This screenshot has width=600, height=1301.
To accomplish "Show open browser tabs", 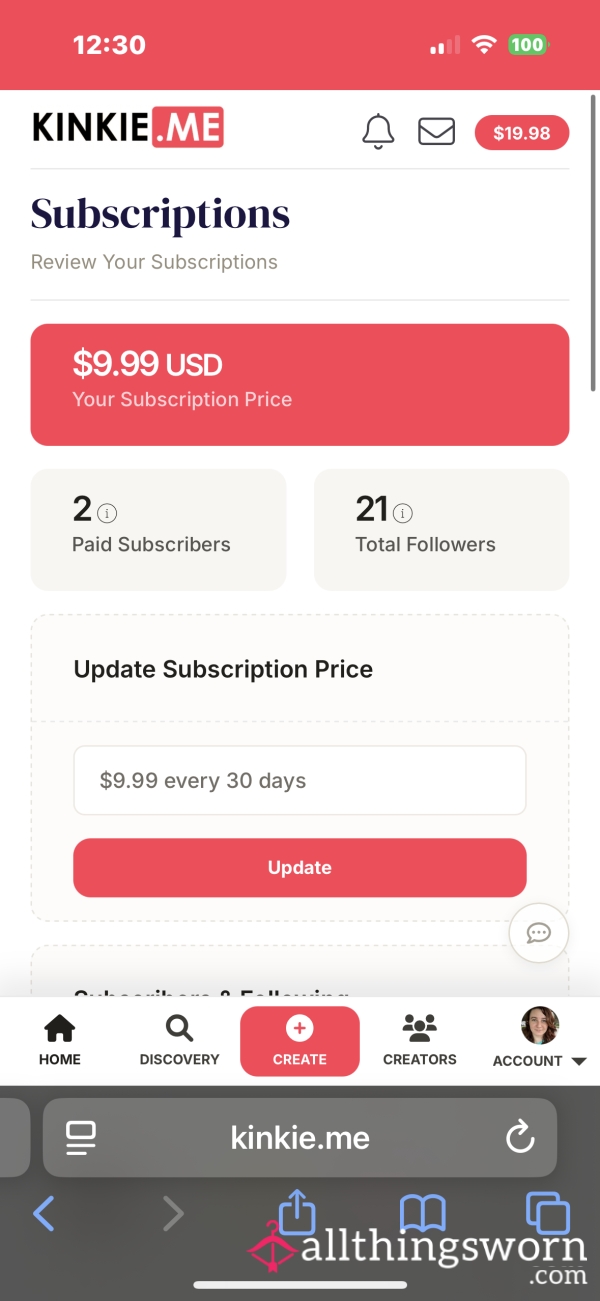I will (x=548, y=1214).
